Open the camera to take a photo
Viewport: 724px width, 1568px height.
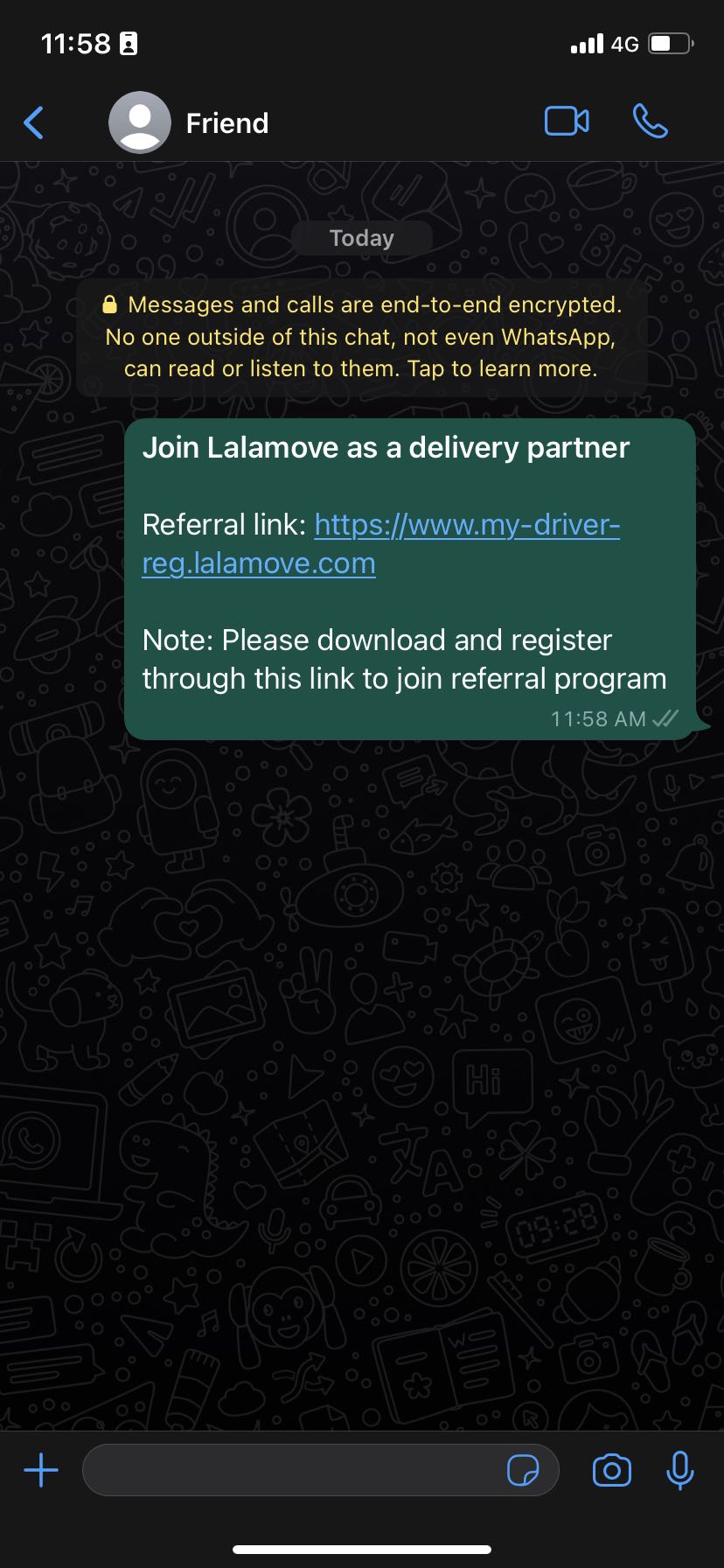pos(611,1471)
